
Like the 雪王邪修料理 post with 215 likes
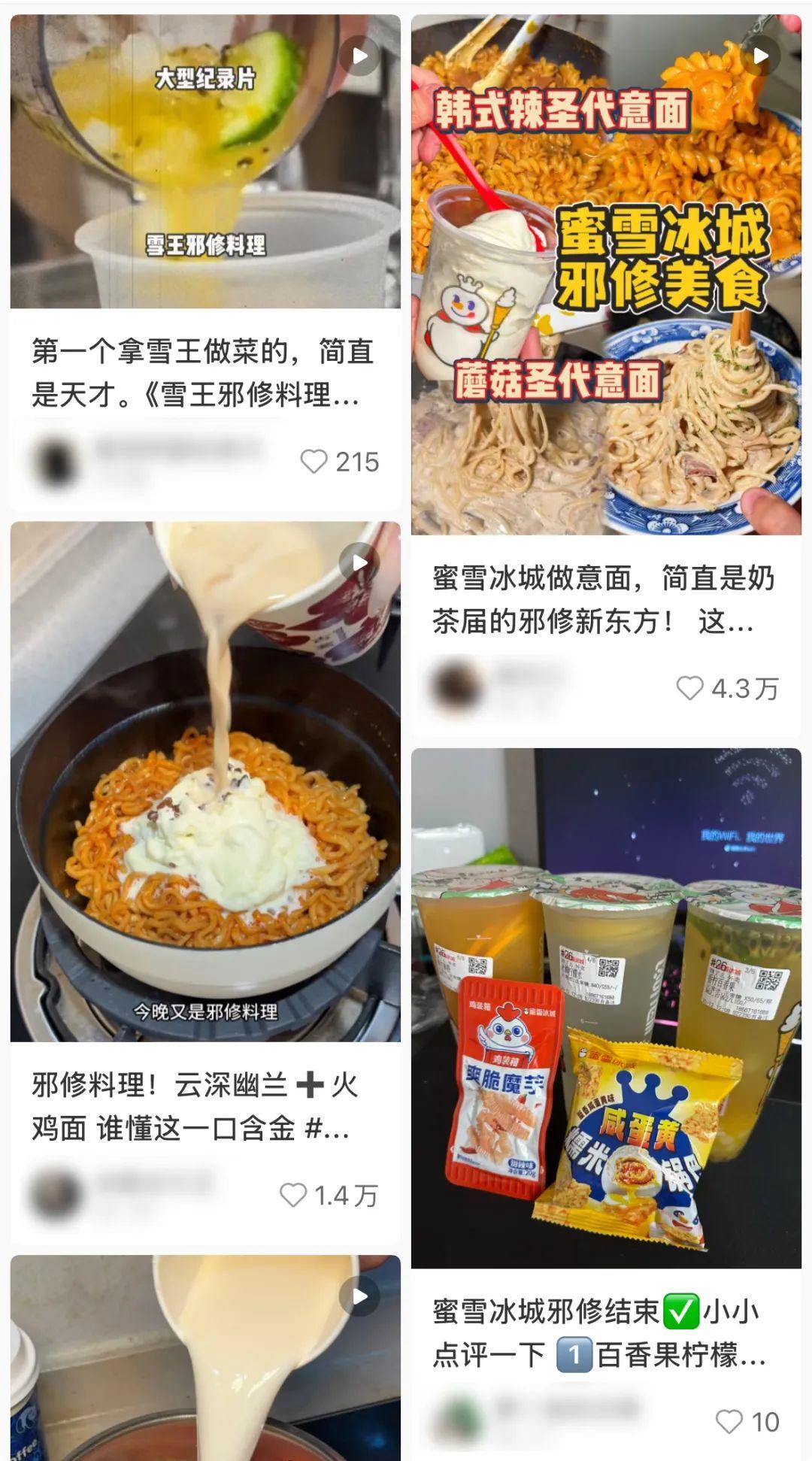coord(314,462)
